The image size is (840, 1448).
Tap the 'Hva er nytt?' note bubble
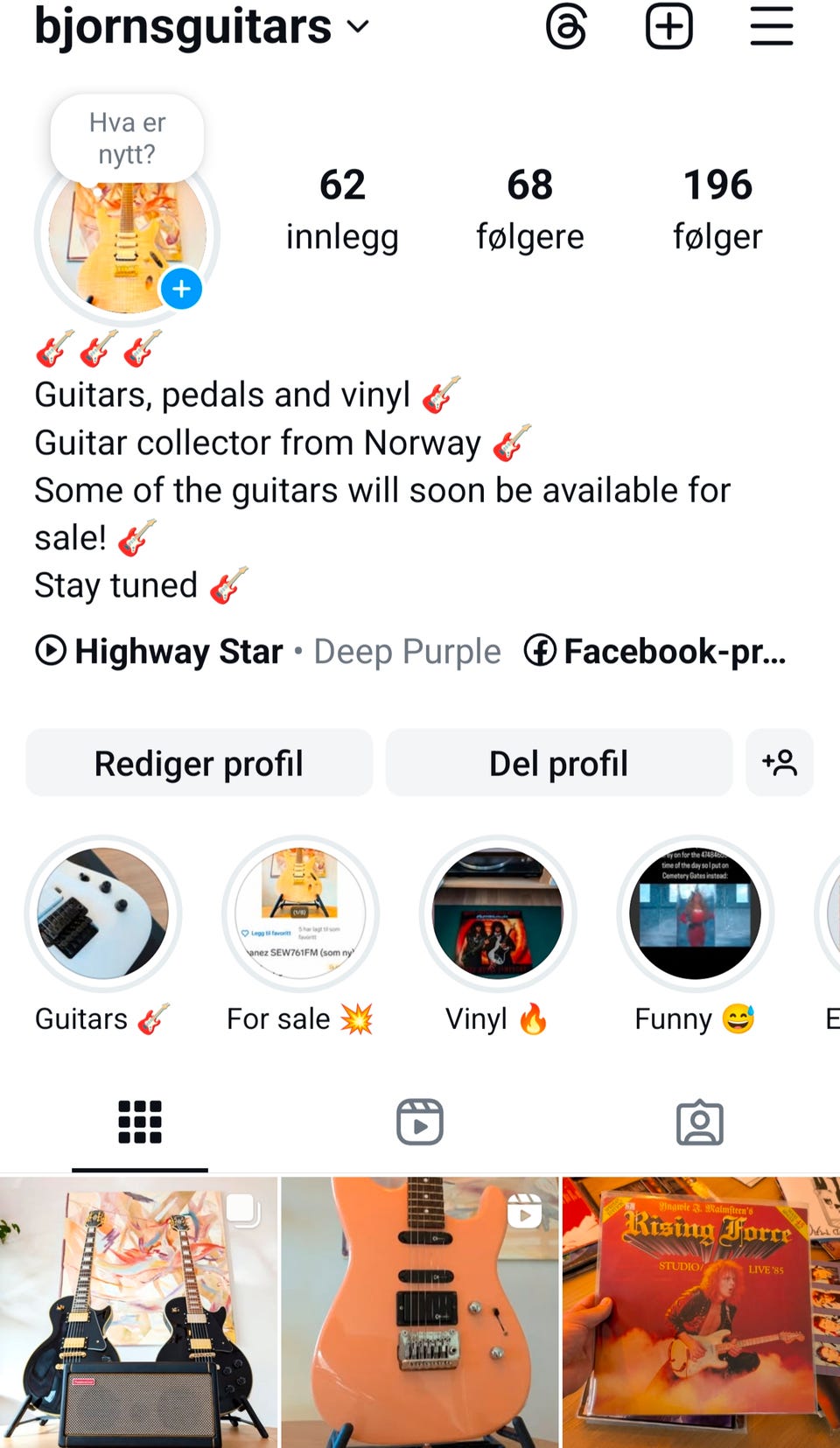[x=128, y=138]
